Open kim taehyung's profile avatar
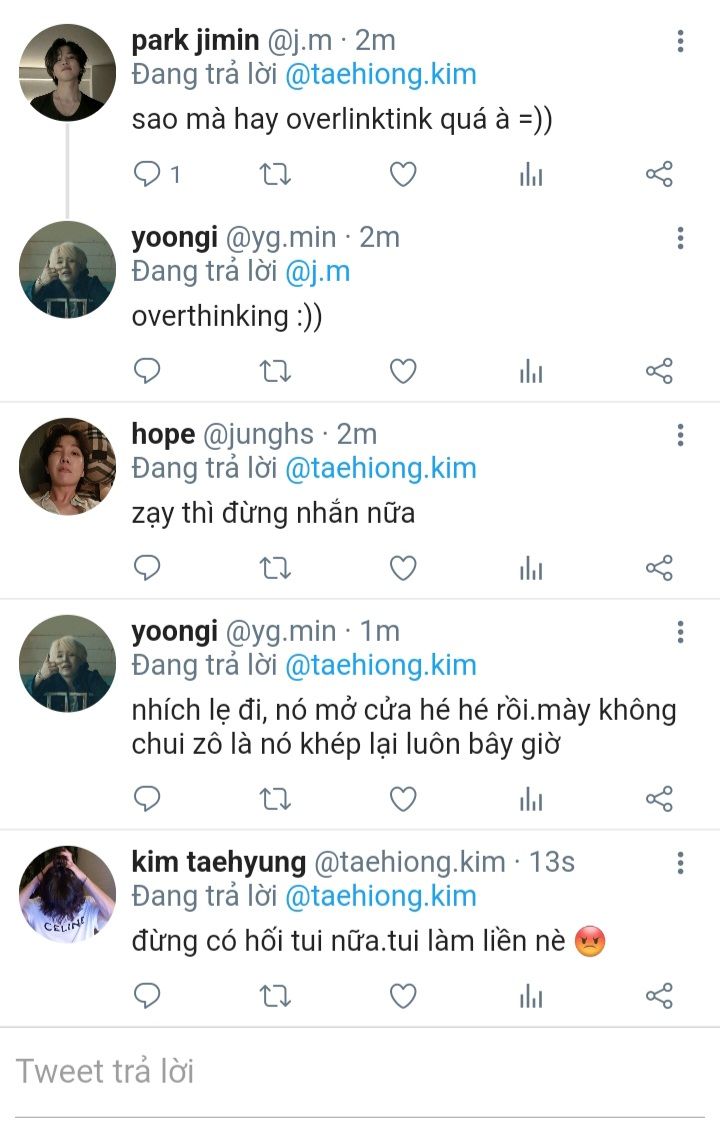This screenshot has width=720, height=1121. [68, 894]
